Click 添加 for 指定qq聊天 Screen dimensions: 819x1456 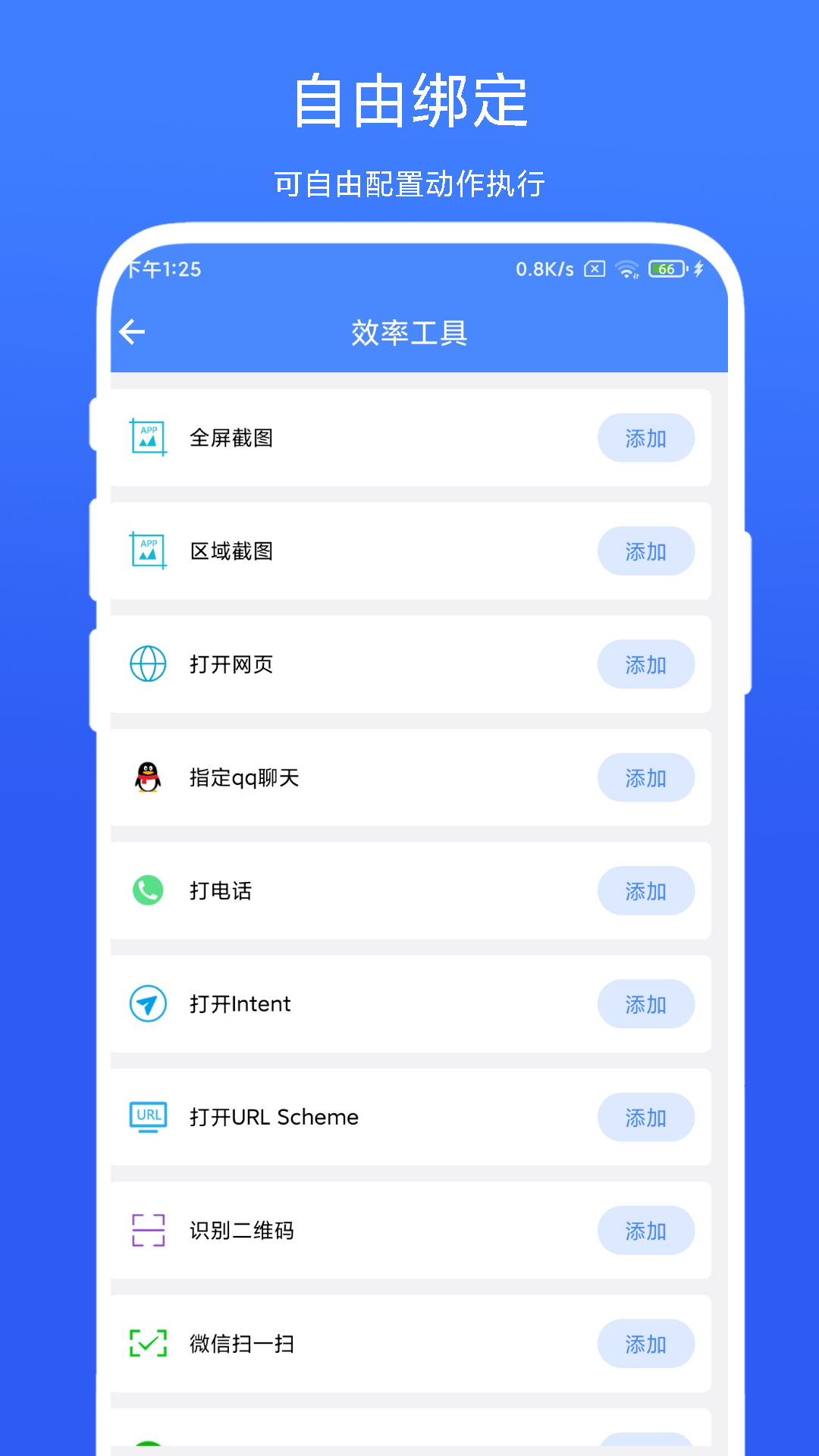click(x=646, y=777)
